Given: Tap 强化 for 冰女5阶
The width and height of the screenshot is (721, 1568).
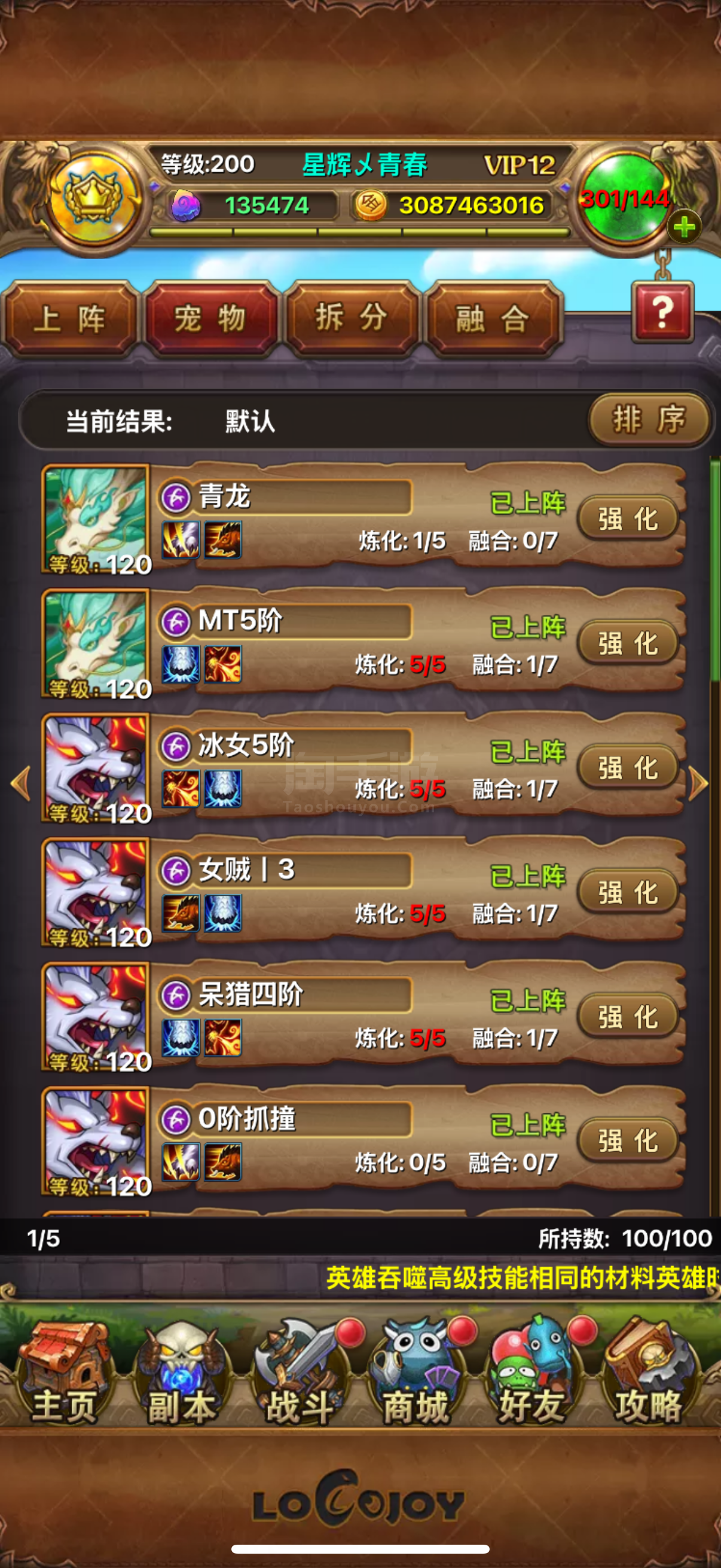Looking at the screenshot, I should [628, 768].
